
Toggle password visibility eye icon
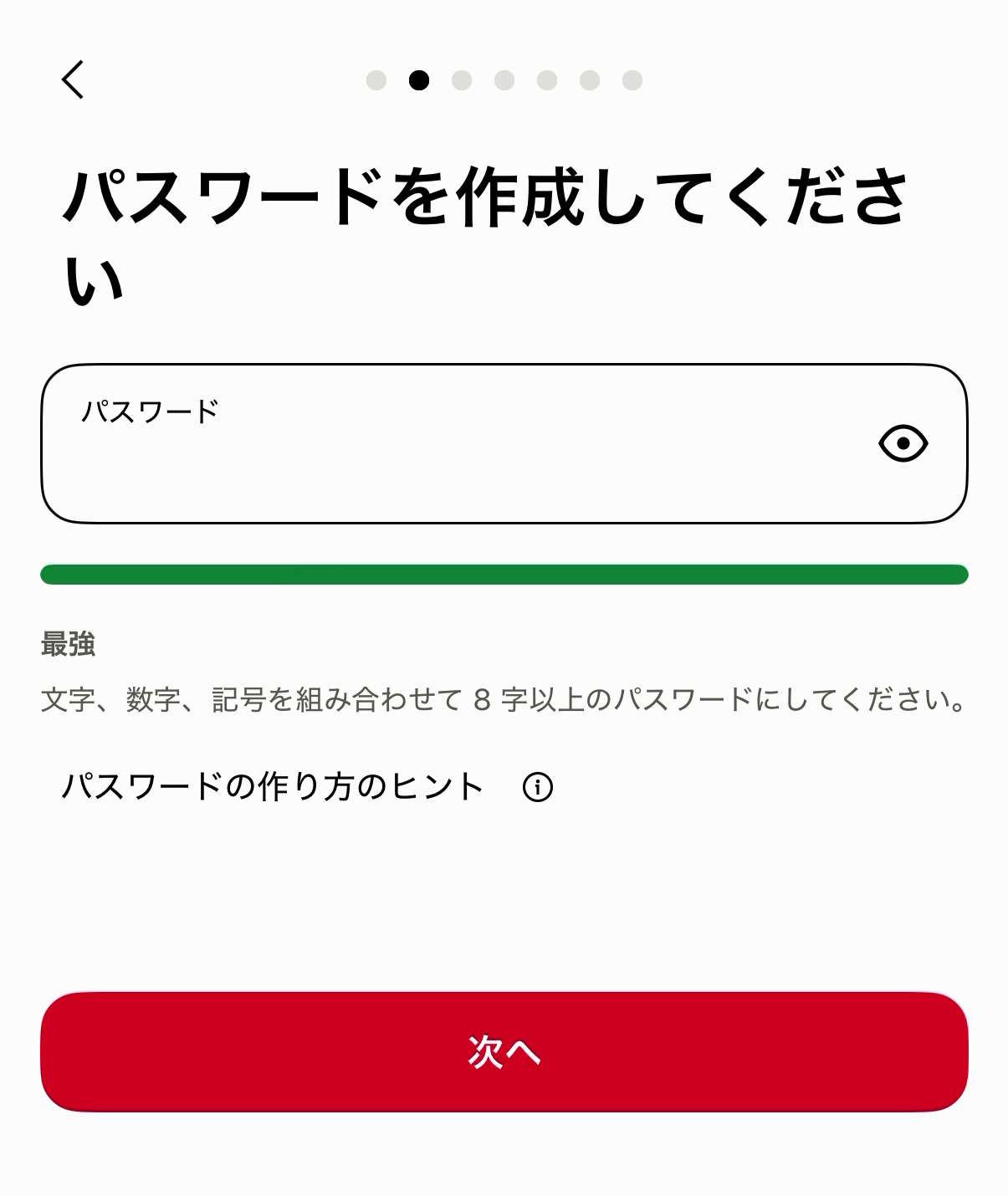pos(903,443)
